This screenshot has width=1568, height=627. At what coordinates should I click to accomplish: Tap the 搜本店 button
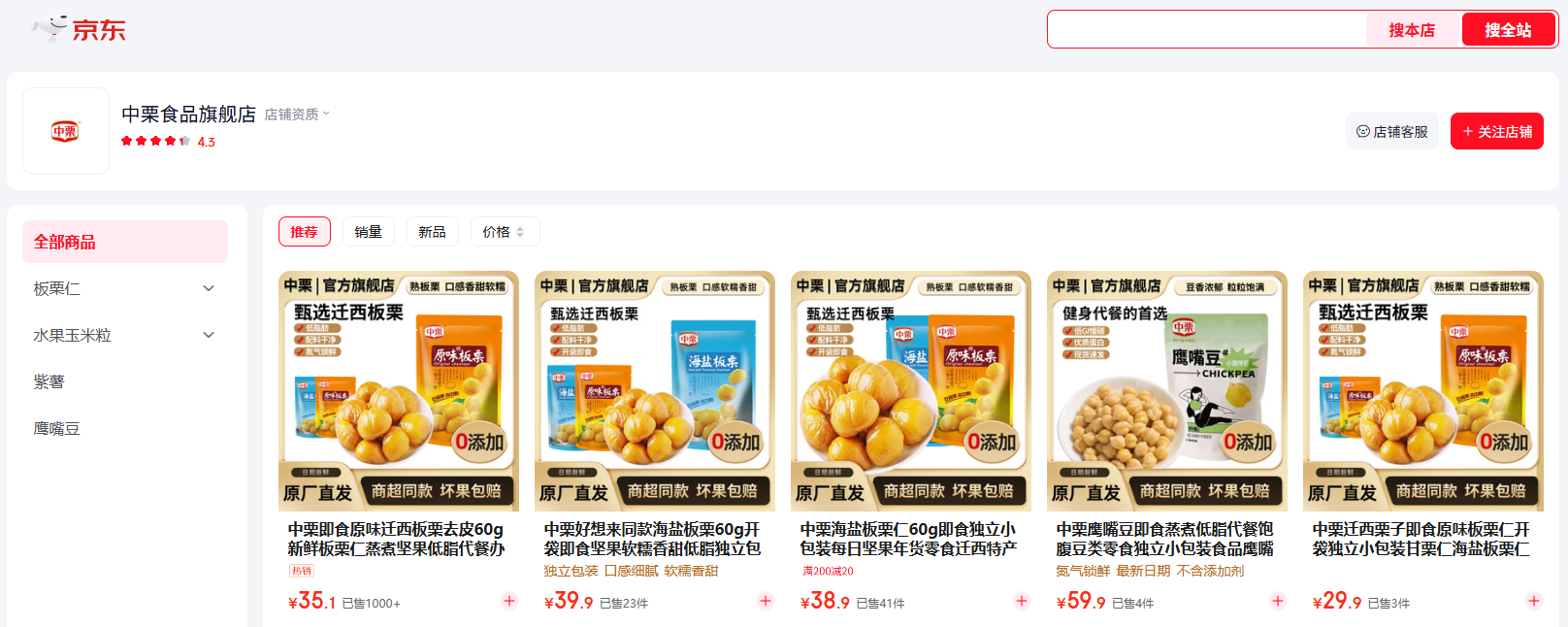(x=1412, y=30)
